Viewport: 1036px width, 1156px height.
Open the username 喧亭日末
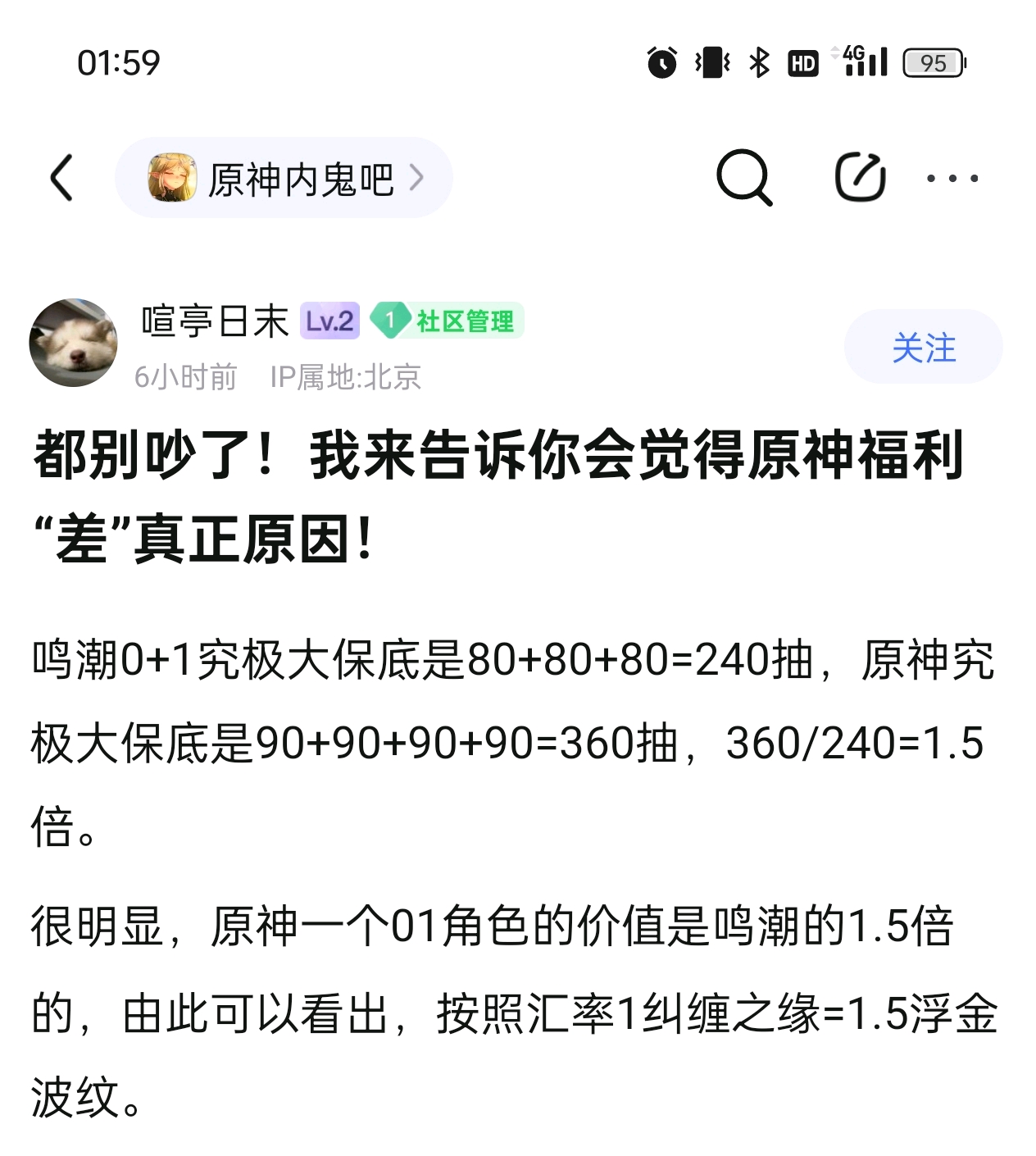click(215, 321)
